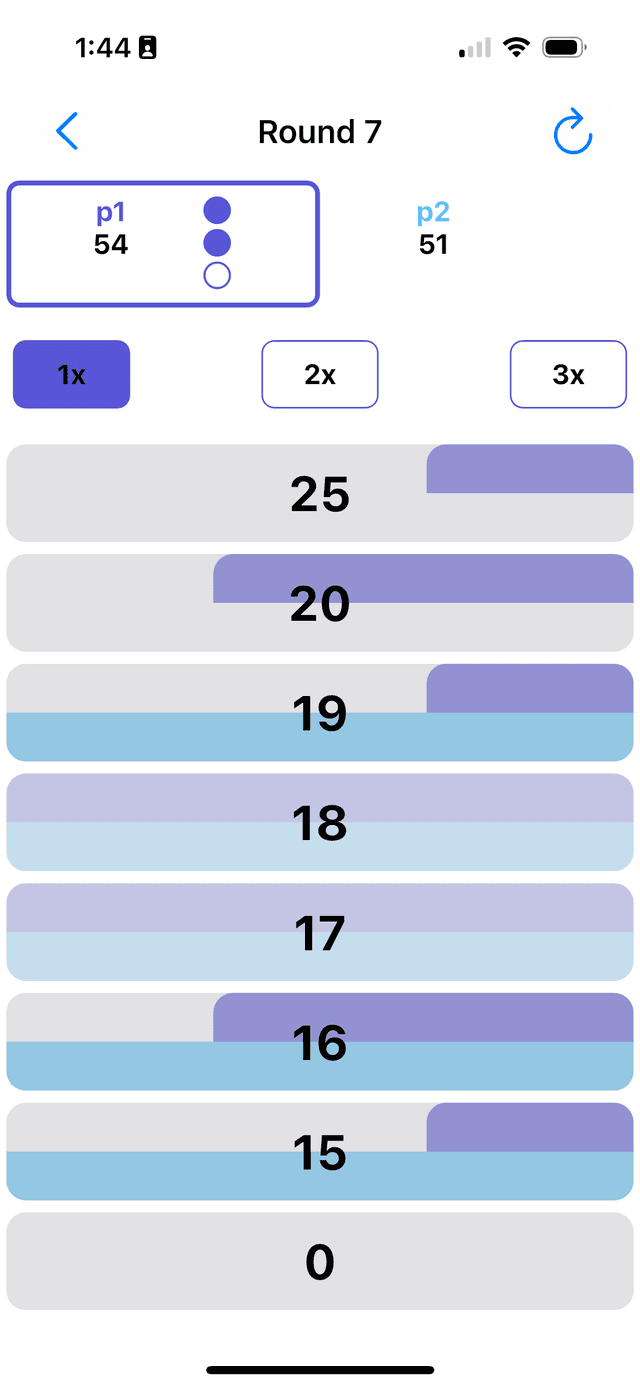Choose the 2x multiplier
Image resolution: width=640 pixels, height=1387 pixels.
coord(320,375)
